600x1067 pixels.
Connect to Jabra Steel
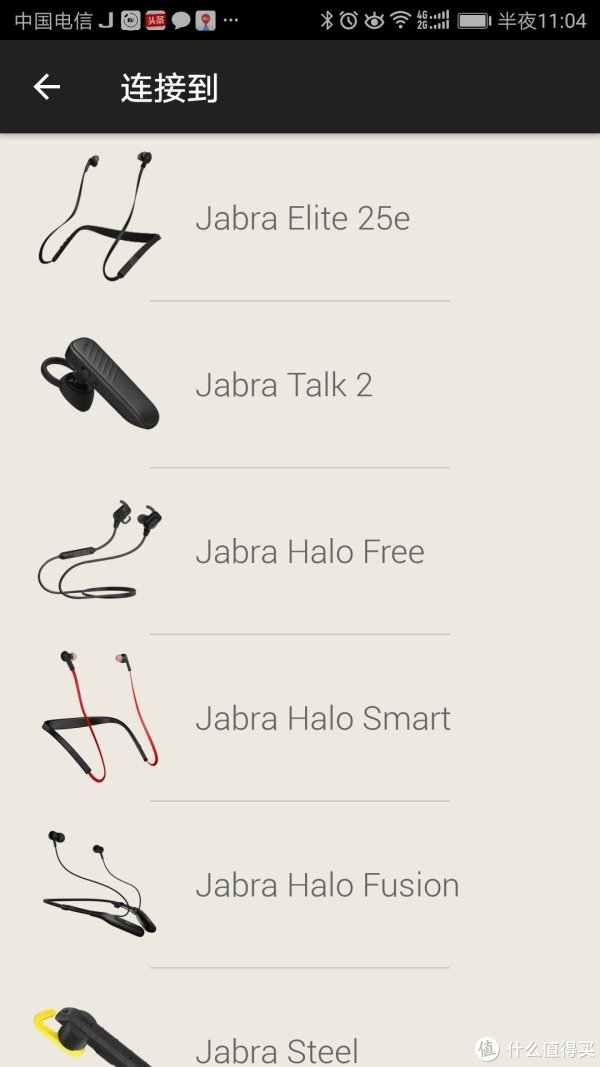[x=277, y=1048]
